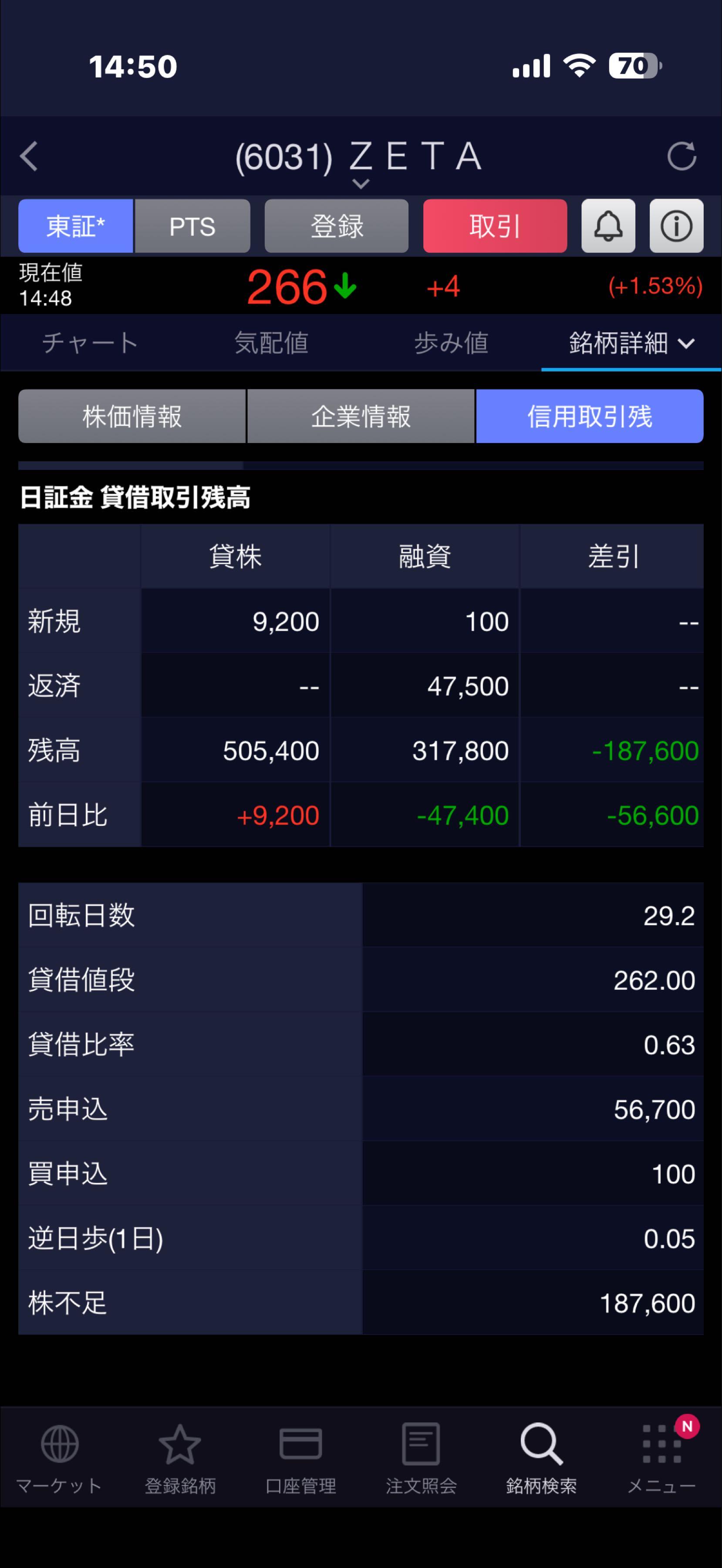722x1568 pixels.
Task: Open マーケット in the bottom navigation
Action: (60, 1458)
